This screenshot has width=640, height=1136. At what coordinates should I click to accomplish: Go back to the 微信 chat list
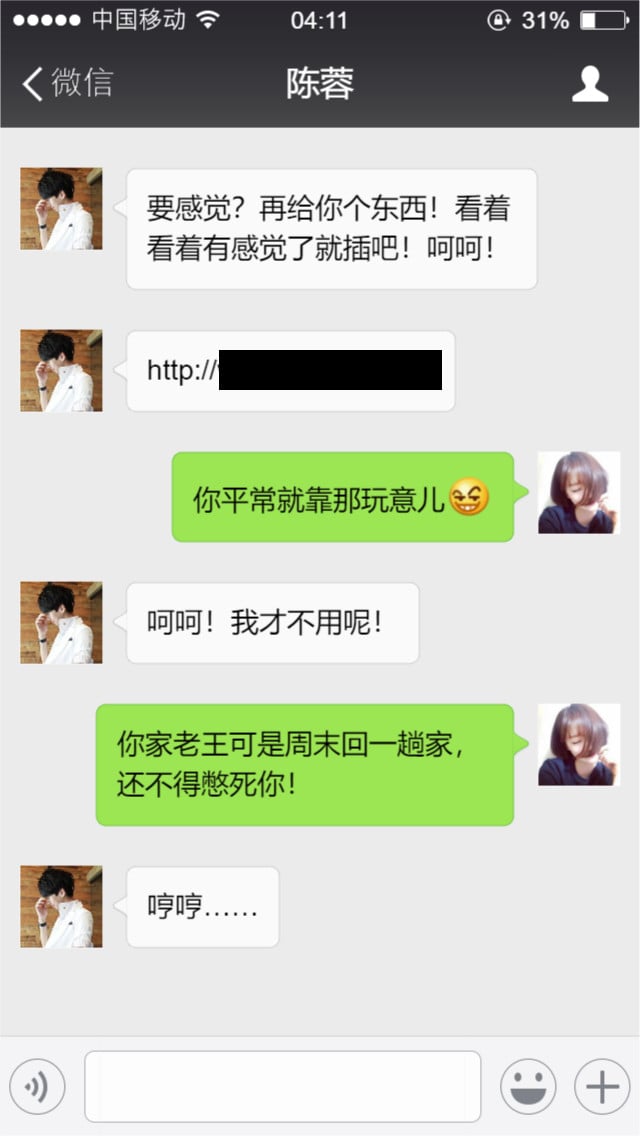(68, 83)
